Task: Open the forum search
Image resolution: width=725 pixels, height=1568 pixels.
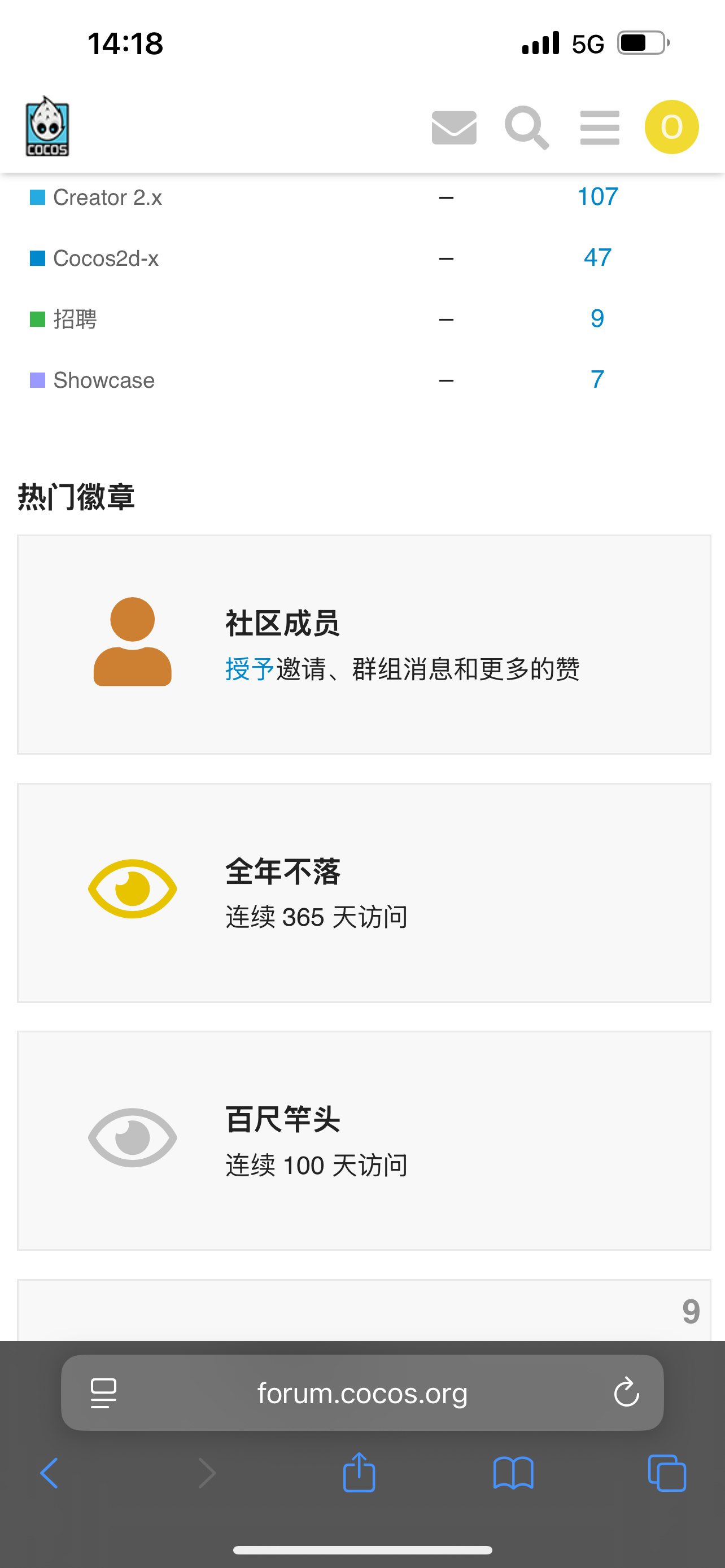Action: tap(527, 127)
